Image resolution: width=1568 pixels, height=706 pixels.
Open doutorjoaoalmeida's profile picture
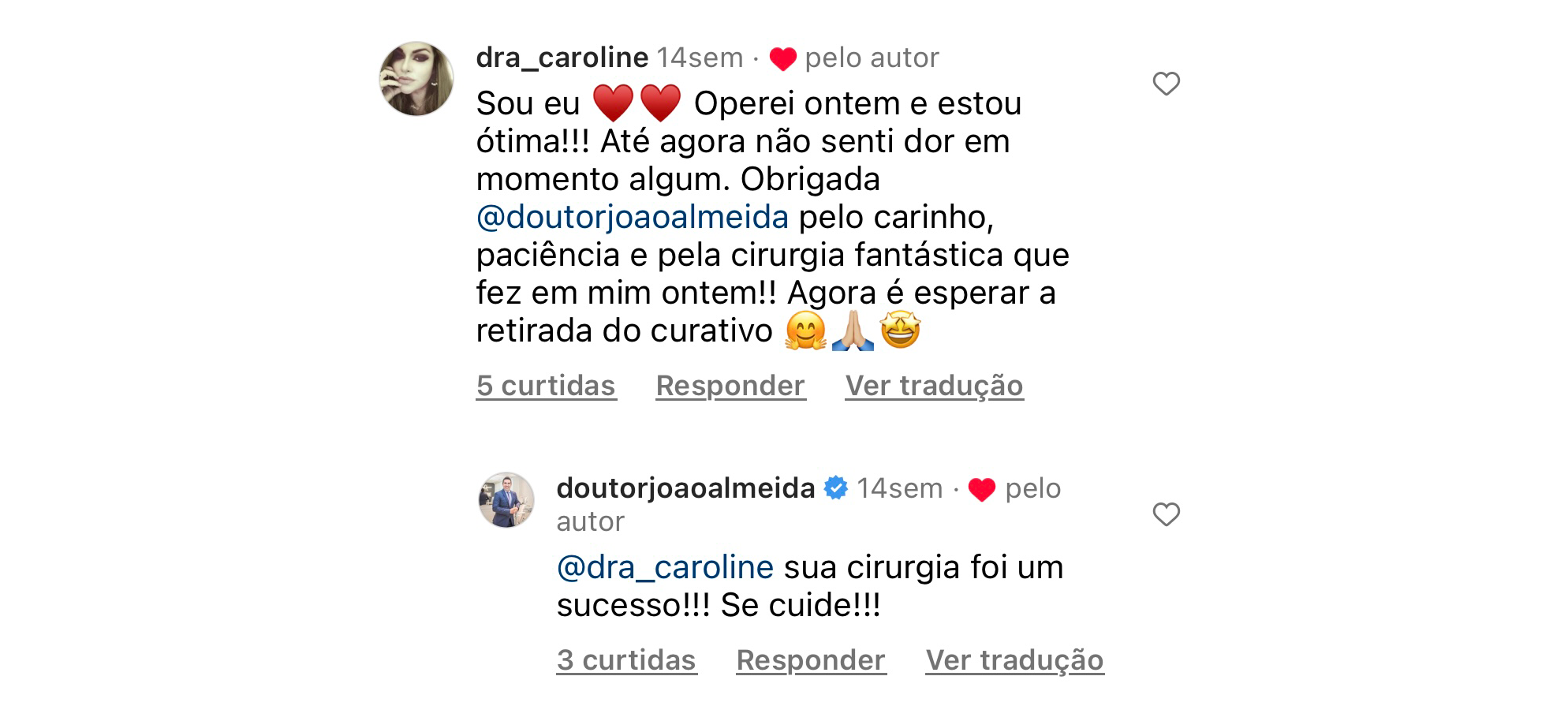(506, 500)
